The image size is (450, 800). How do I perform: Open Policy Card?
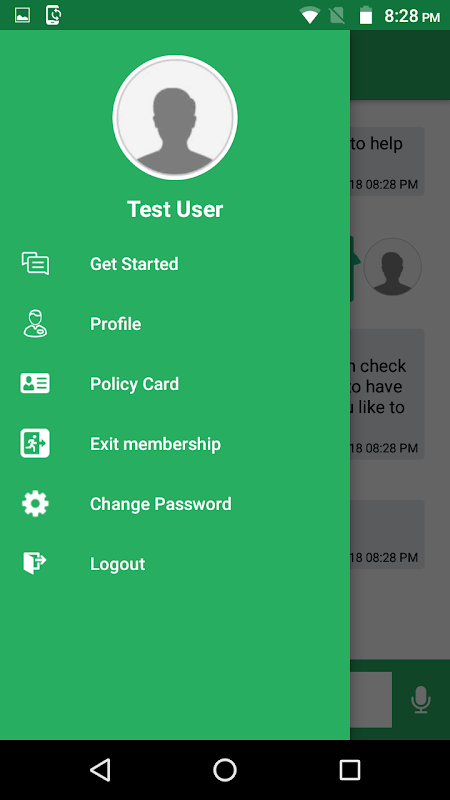click(x=175, y=384)
